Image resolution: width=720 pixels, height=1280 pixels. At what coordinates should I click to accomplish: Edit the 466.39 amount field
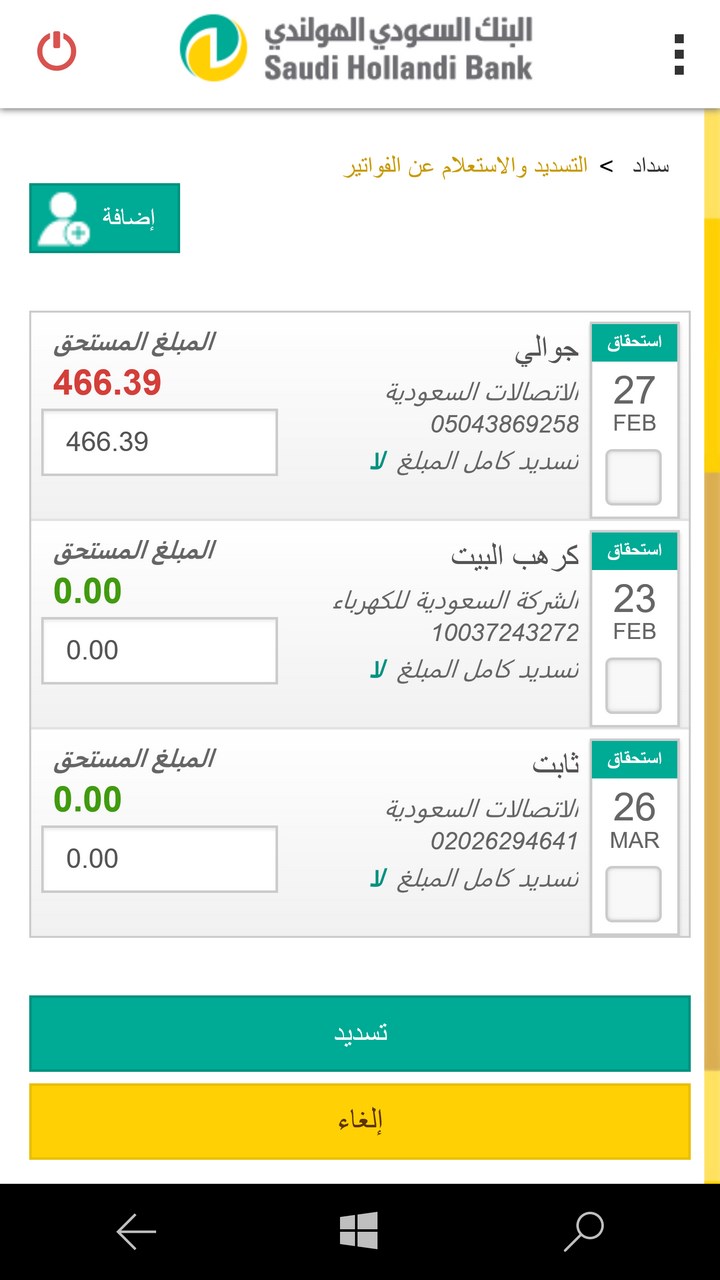[x=159, y=442]
